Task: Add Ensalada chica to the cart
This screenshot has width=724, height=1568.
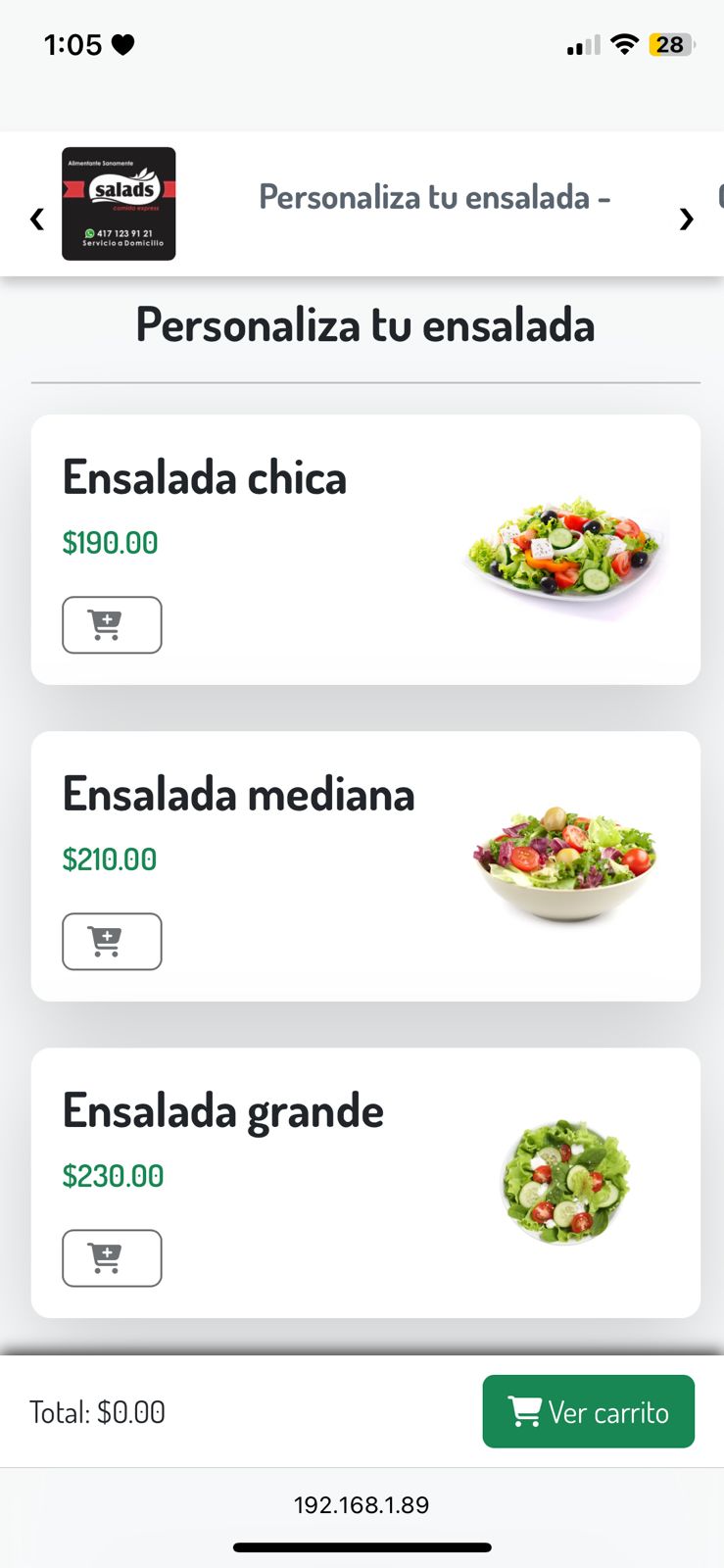Action: [x=112, y=625]
